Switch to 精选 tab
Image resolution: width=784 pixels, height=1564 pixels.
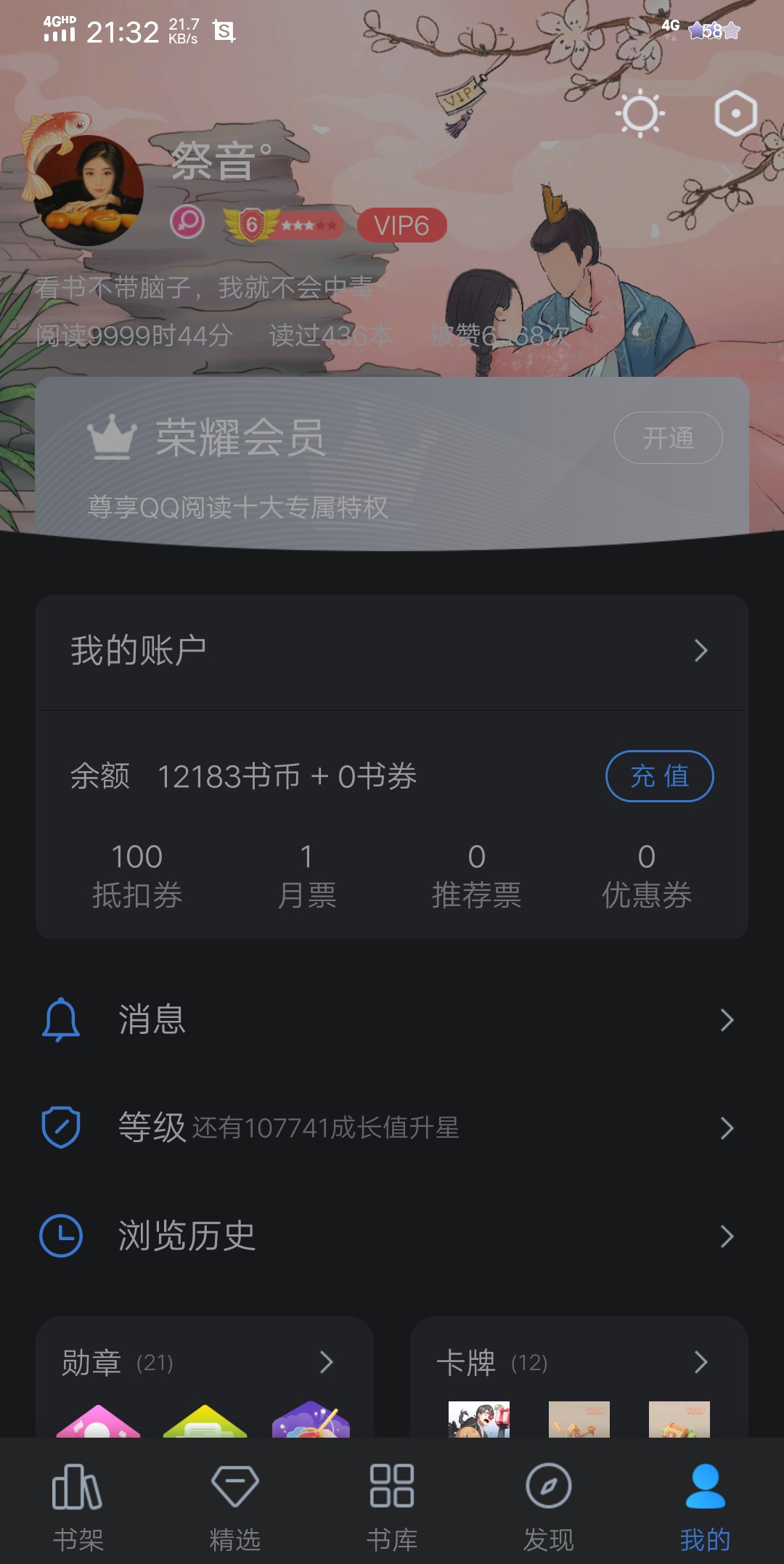coord(234,1507)
